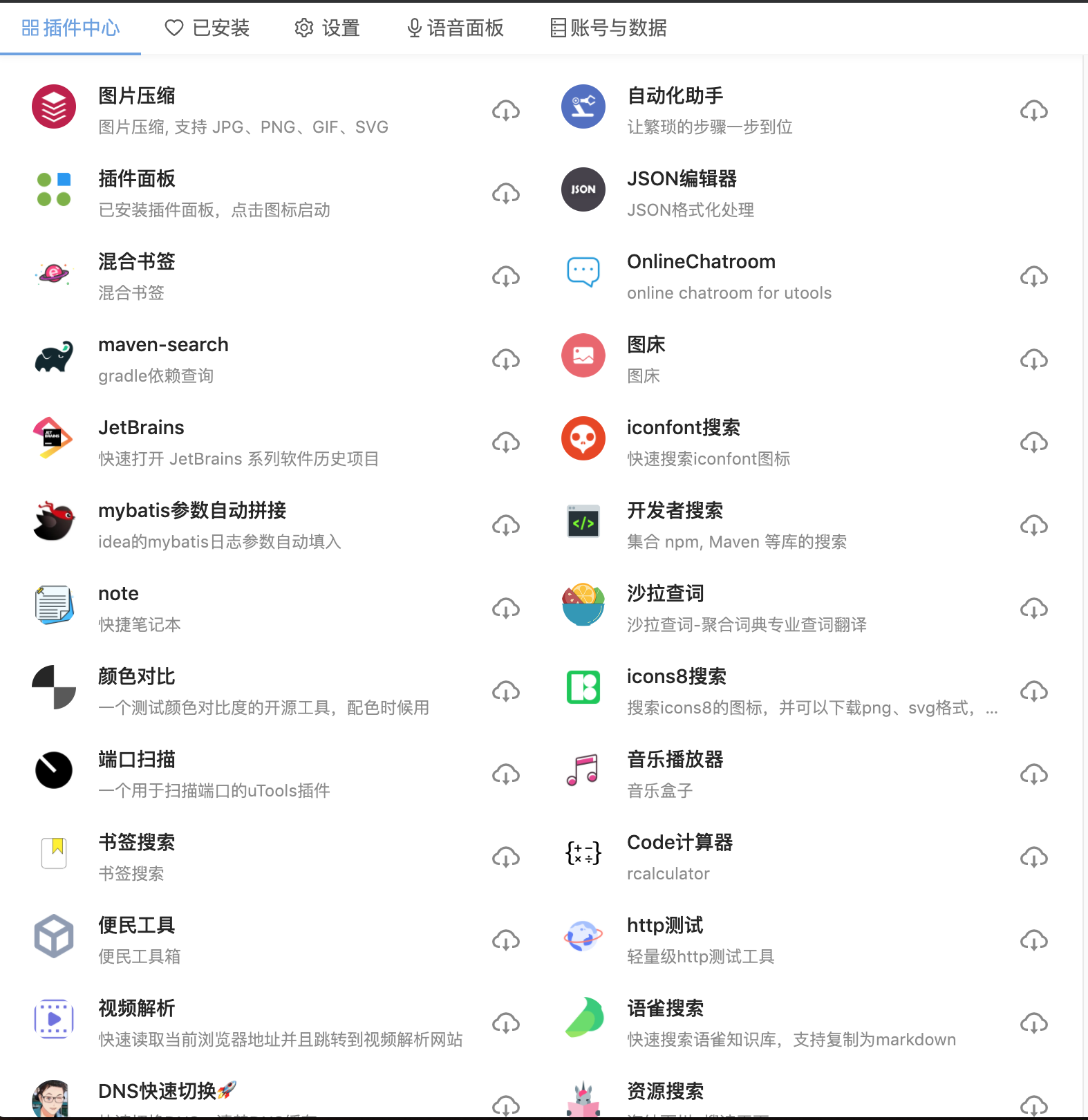Open the 视频解析 plugin entry
This screenshot has height=1120, width=1088.
pos(137,1009)
